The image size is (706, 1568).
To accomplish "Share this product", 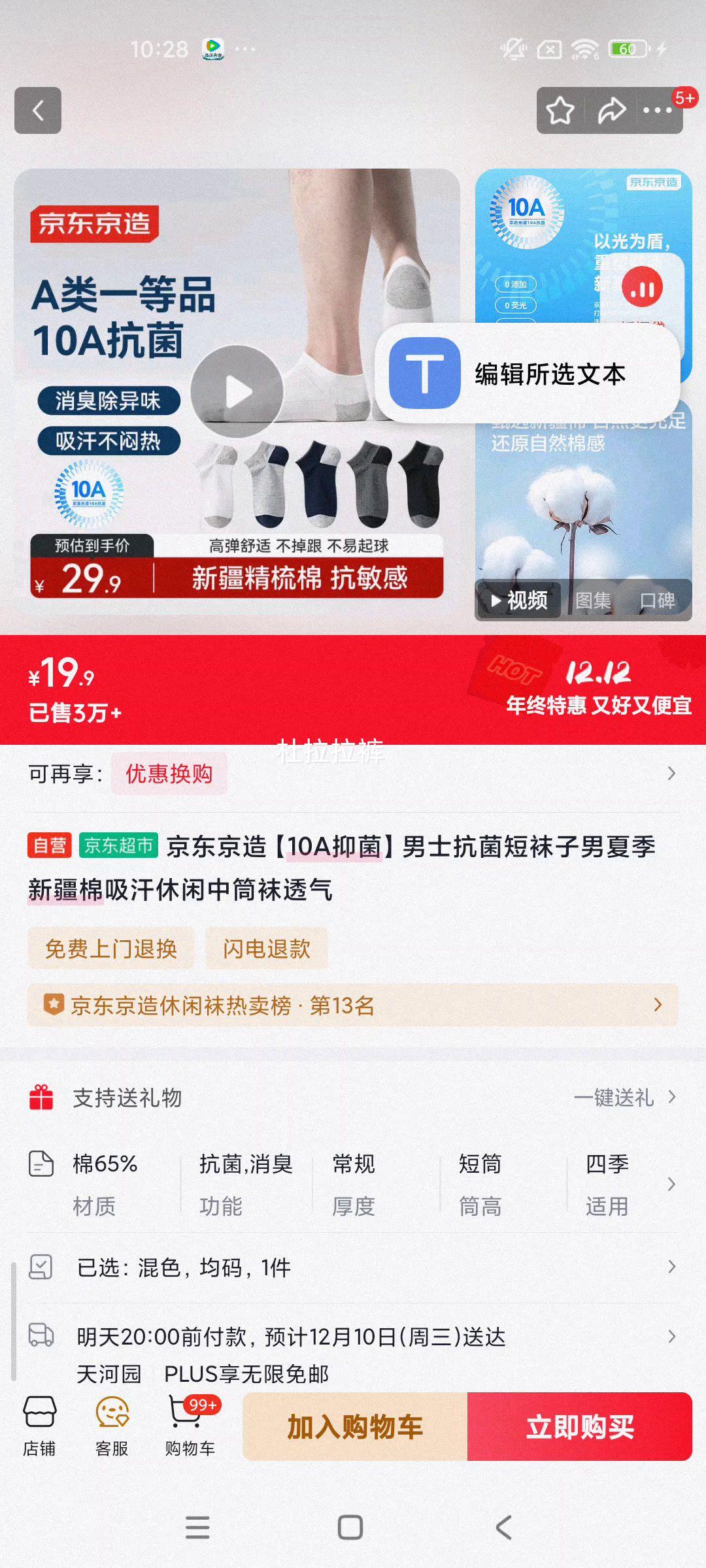I will [611, 110].
